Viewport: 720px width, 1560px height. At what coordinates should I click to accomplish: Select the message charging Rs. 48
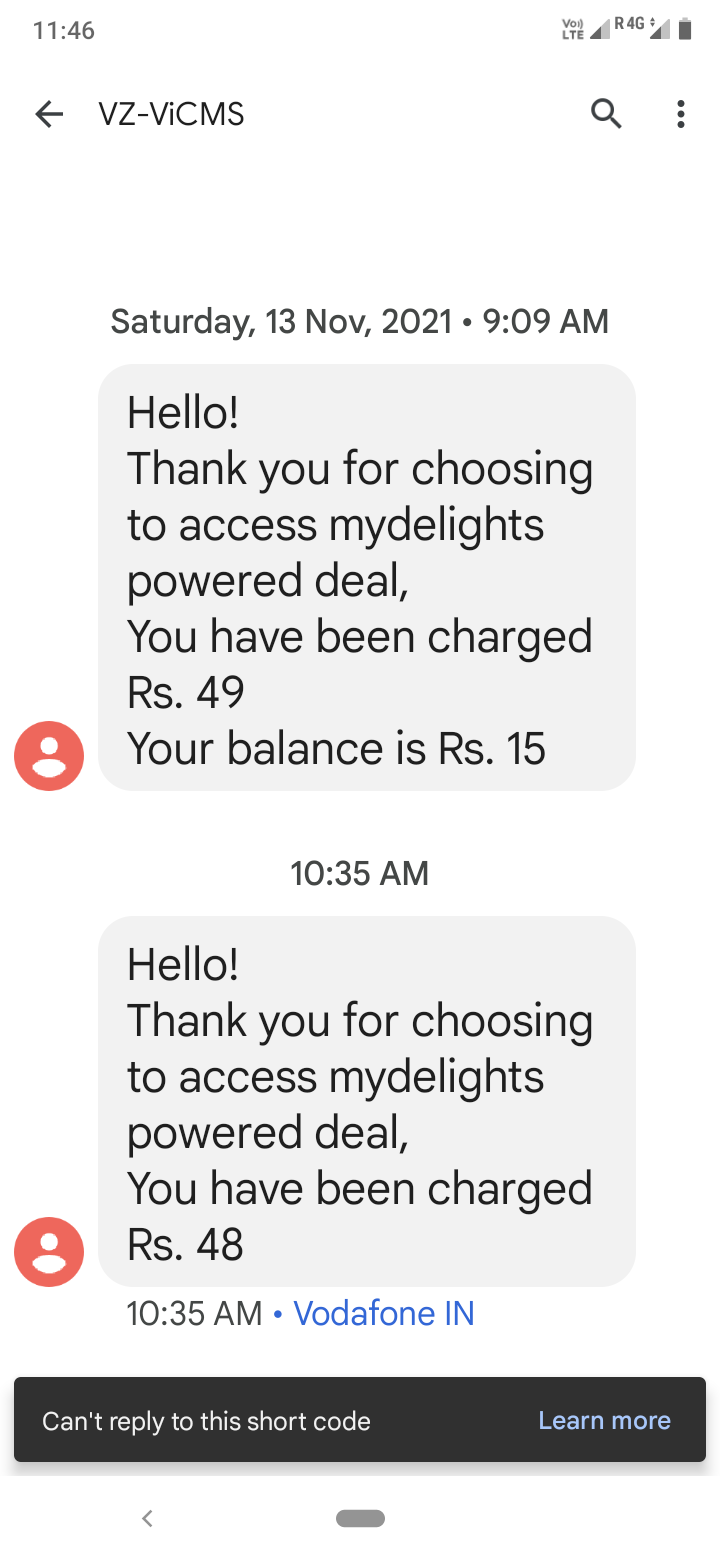pyautogui.click(x=366, y=1101)
